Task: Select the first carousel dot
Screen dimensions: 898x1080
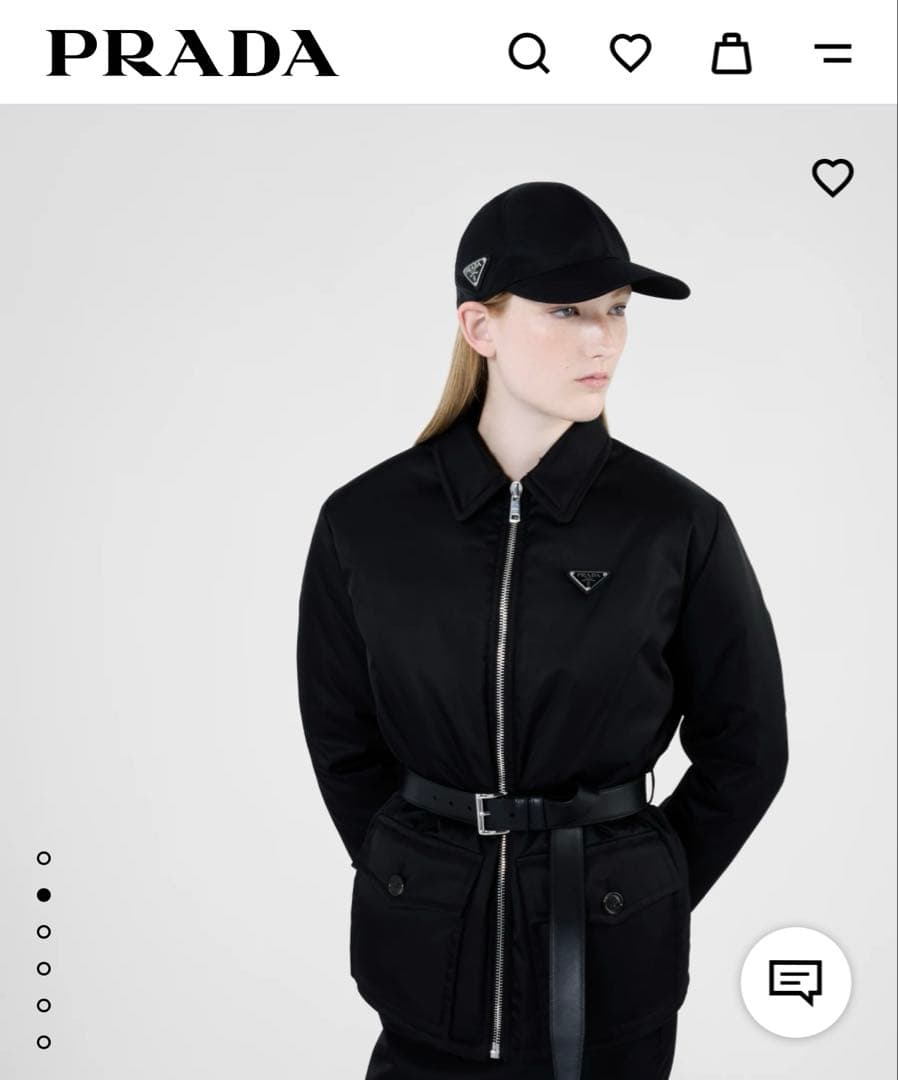Action: tap(44, 857)
